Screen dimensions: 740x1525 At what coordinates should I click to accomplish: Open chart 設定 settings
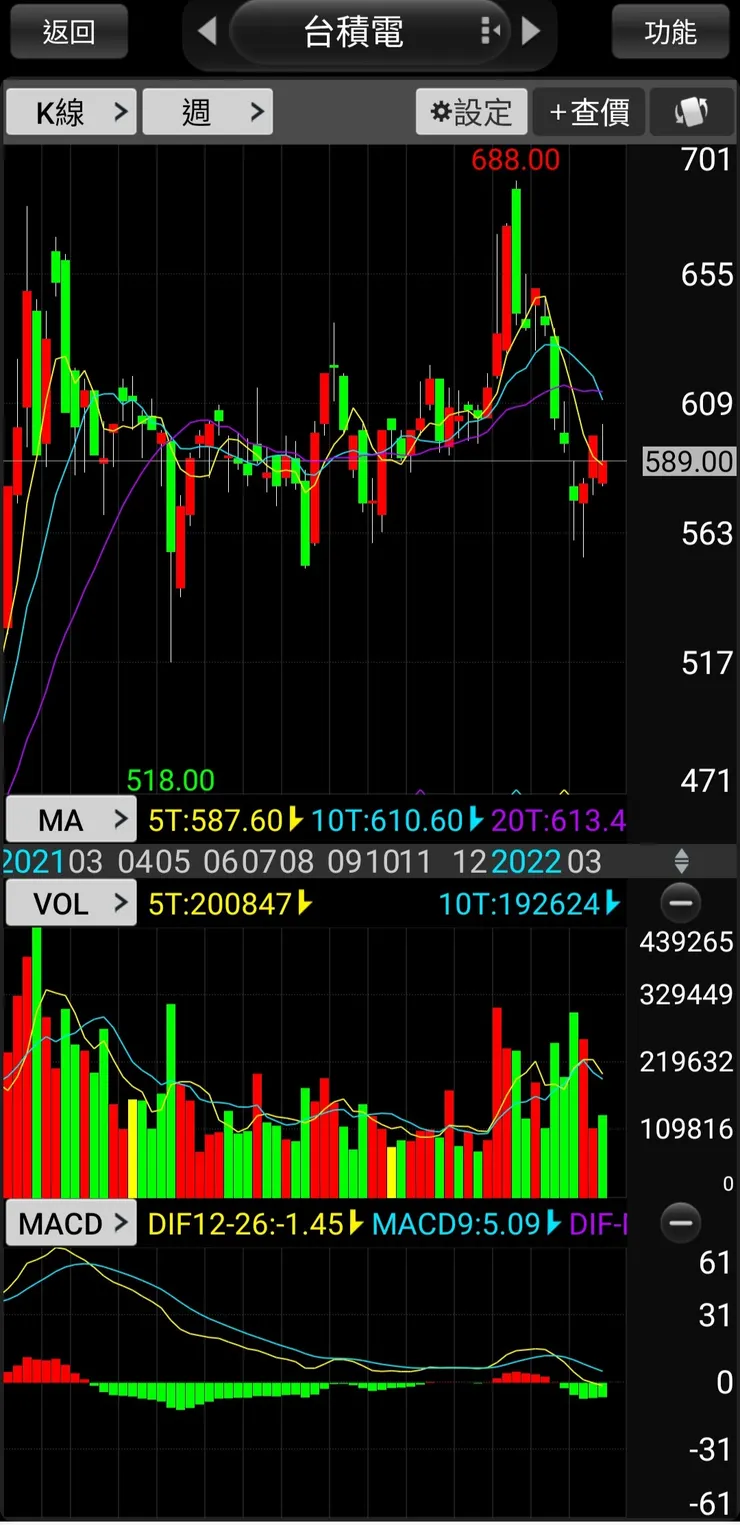471,112
